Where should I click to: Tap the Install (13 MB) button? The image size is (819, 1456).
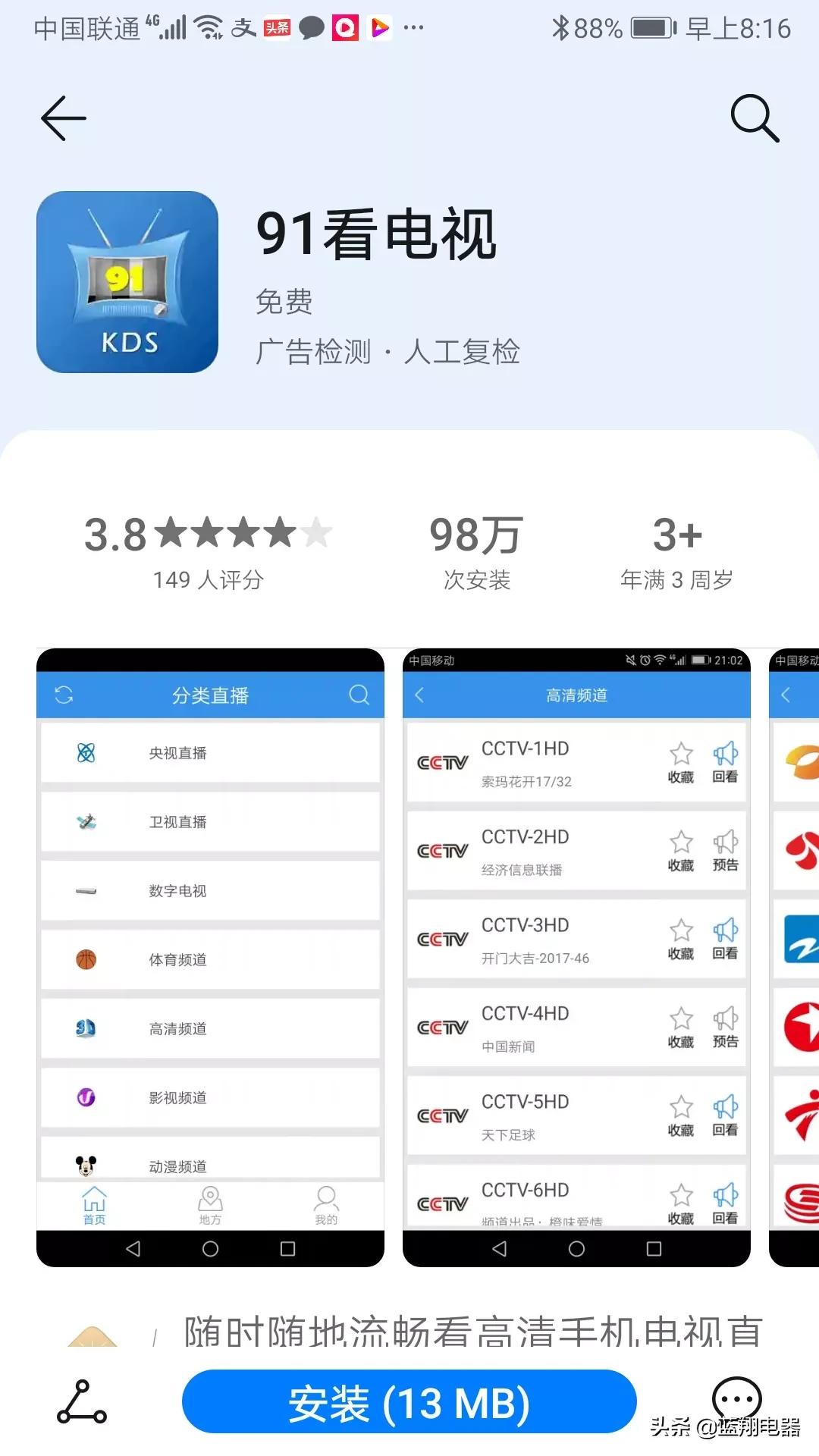click(x=409, y=1402)
